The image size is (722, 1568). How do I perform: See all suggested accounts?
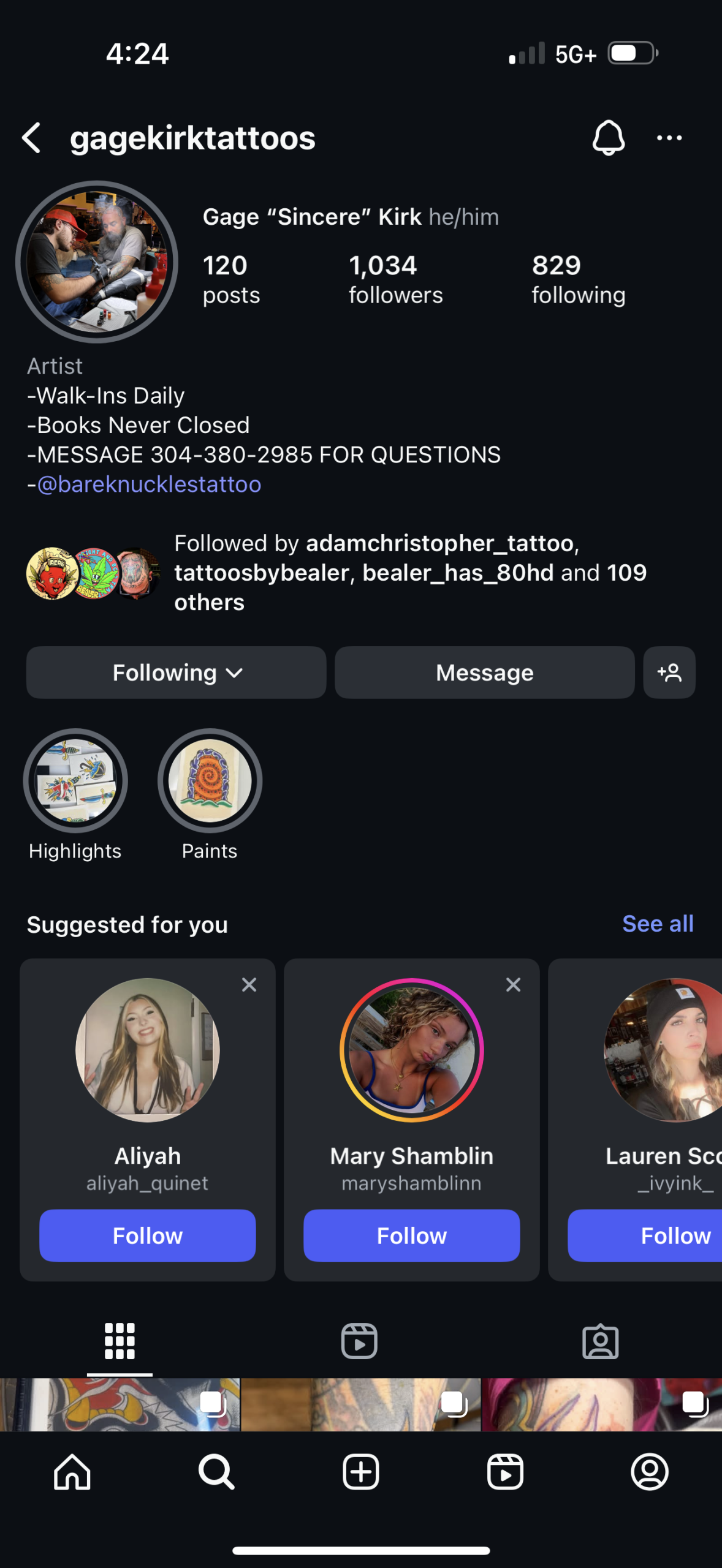657,924
